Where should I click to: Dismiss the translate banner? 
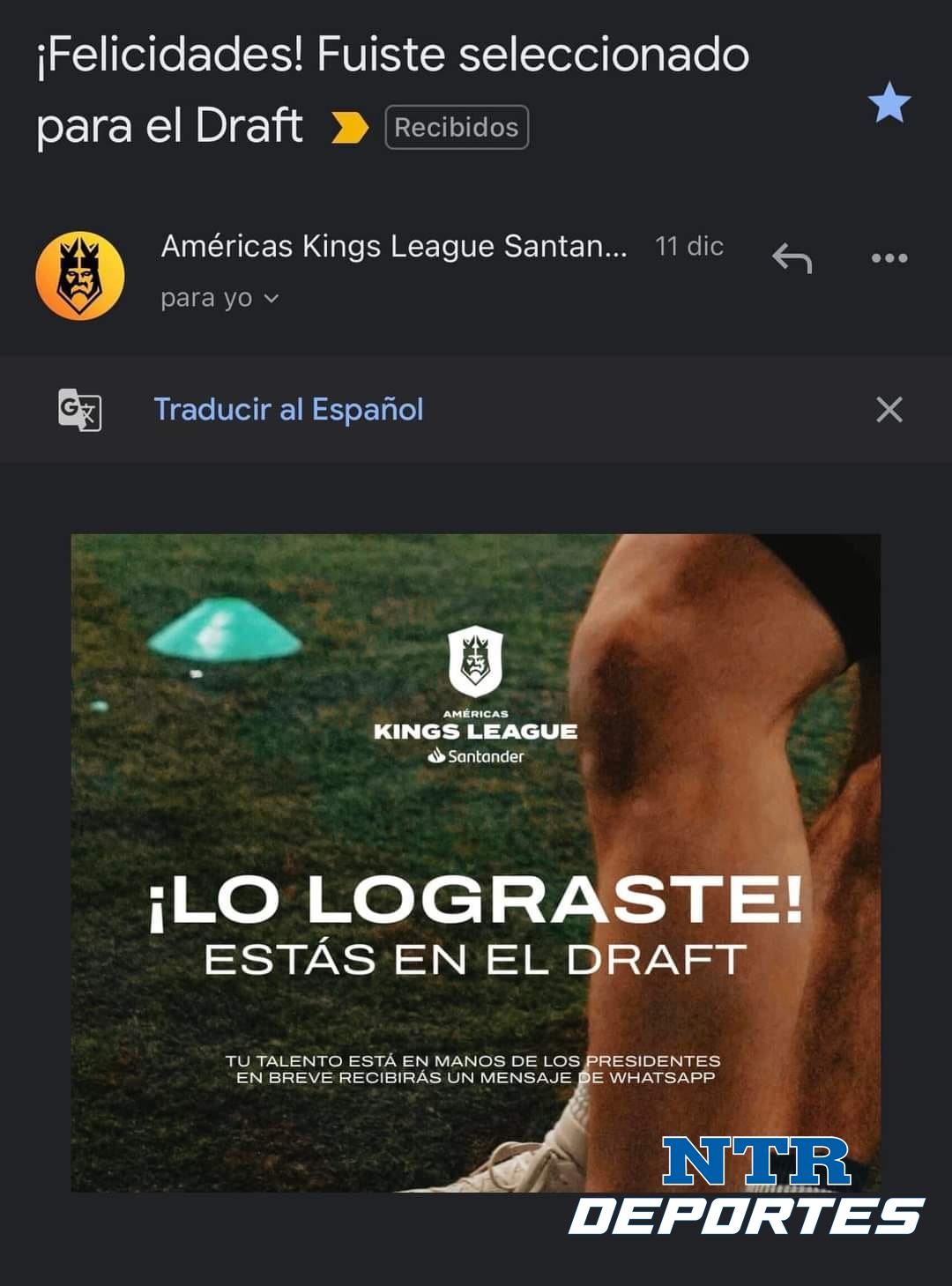(889, 410)
